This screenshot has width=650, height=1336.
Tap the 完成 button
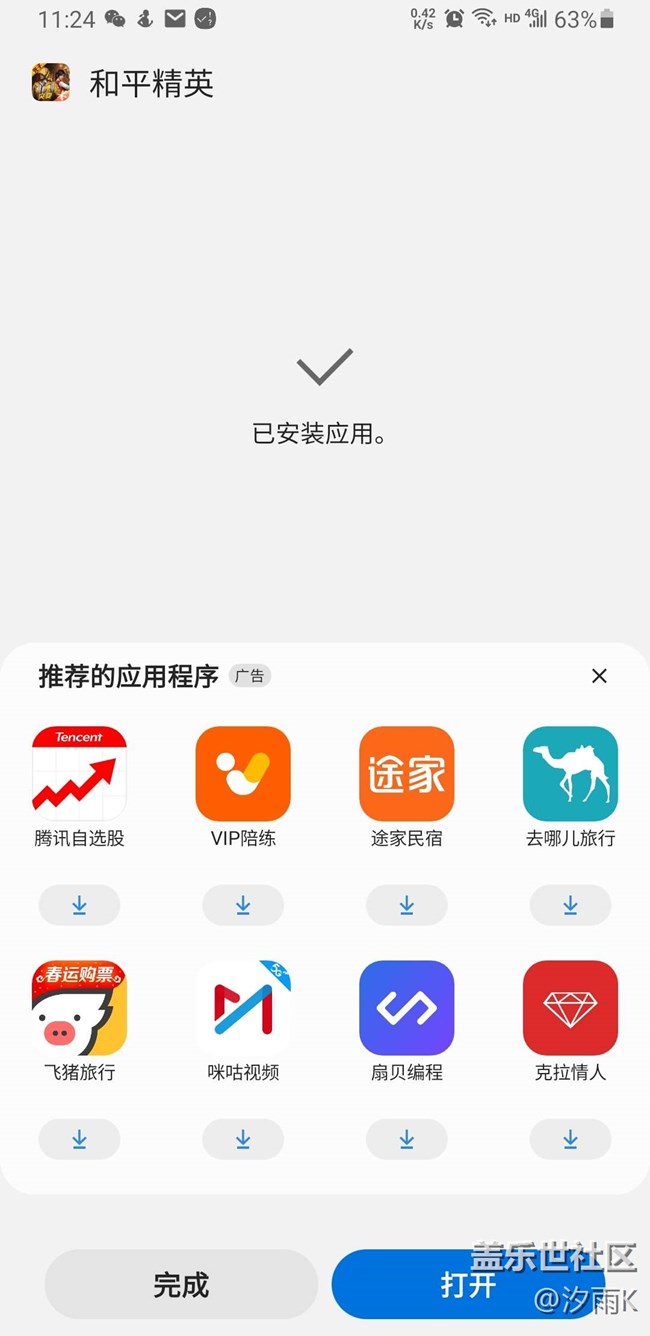tap(181, 1284)
